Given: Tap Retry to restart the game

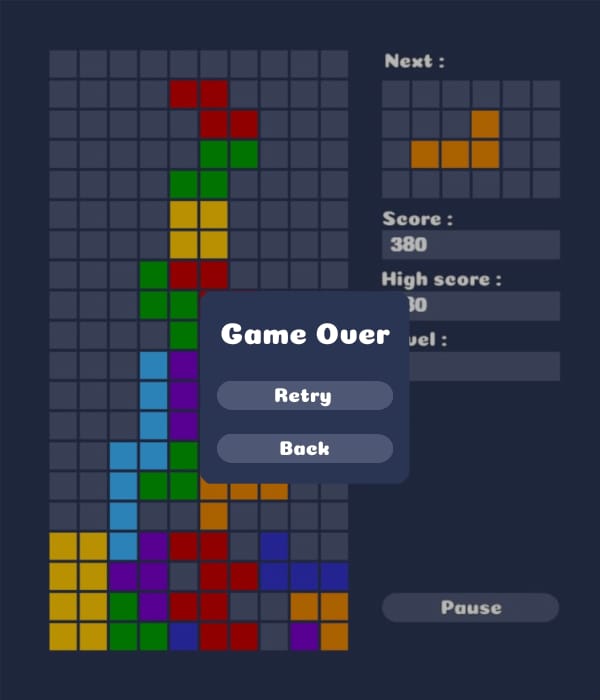Looking at the screenshot, I should click(x=304, y=396).
